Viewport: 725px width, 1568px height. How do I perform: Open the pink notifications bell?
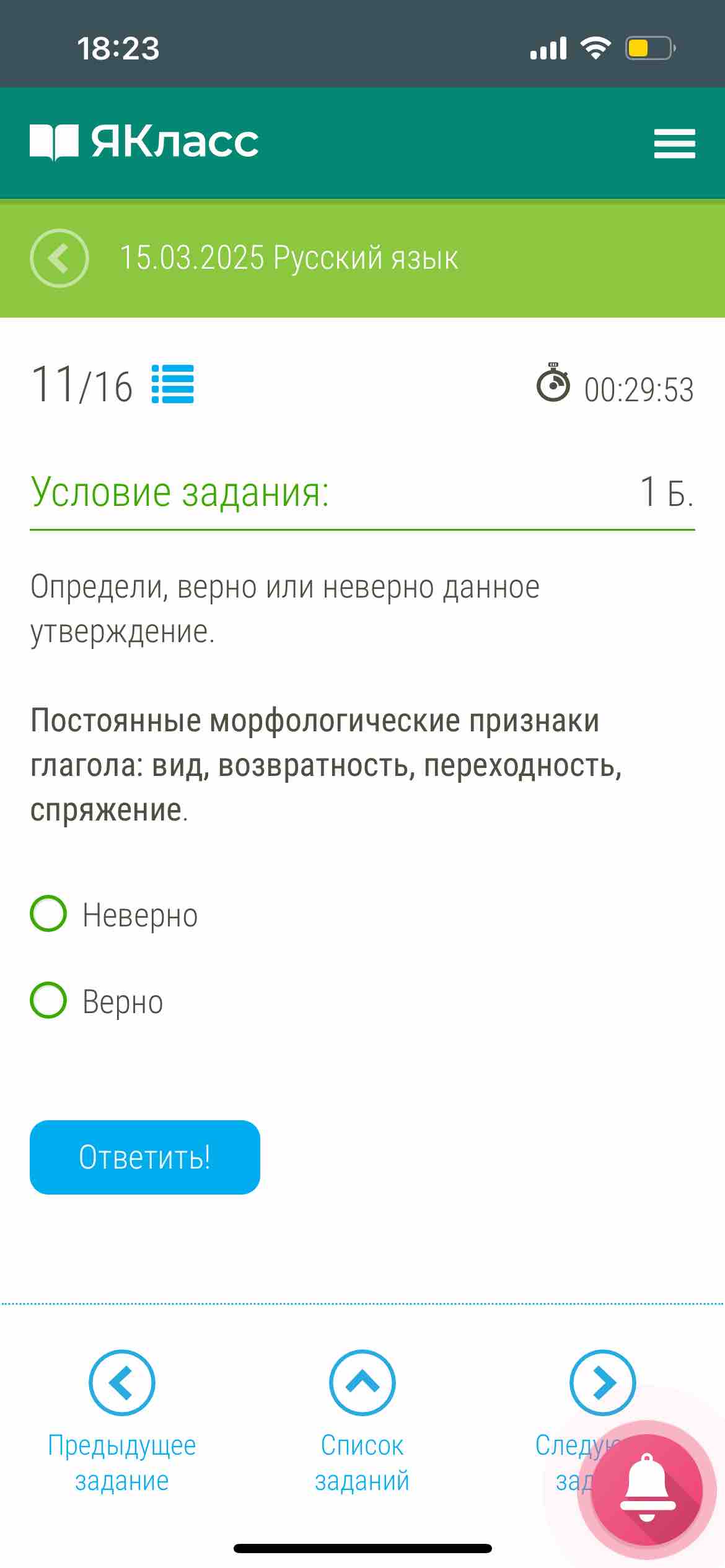click(647, 1489)
